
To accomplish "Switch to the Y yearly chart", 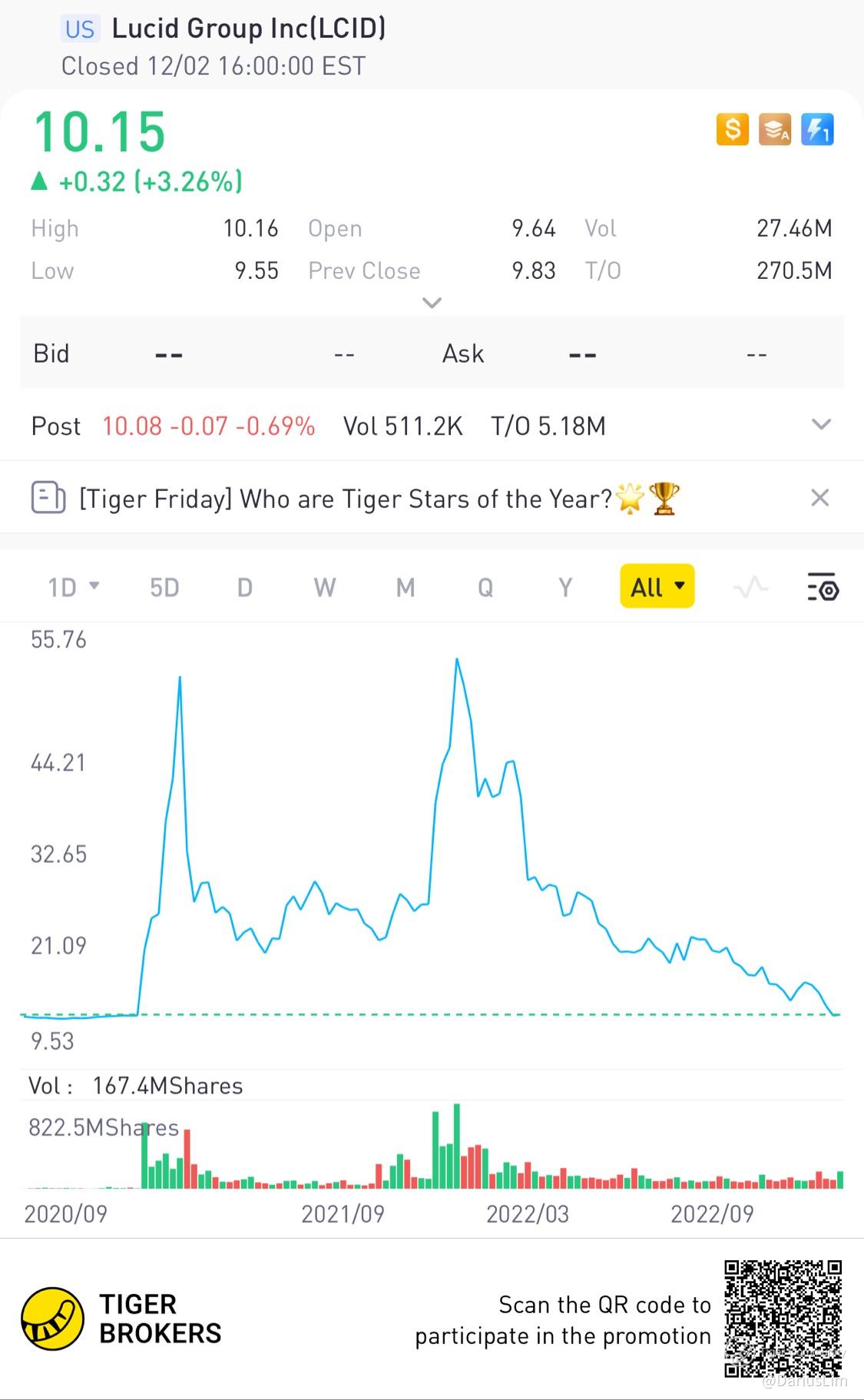I will (565, 588).
